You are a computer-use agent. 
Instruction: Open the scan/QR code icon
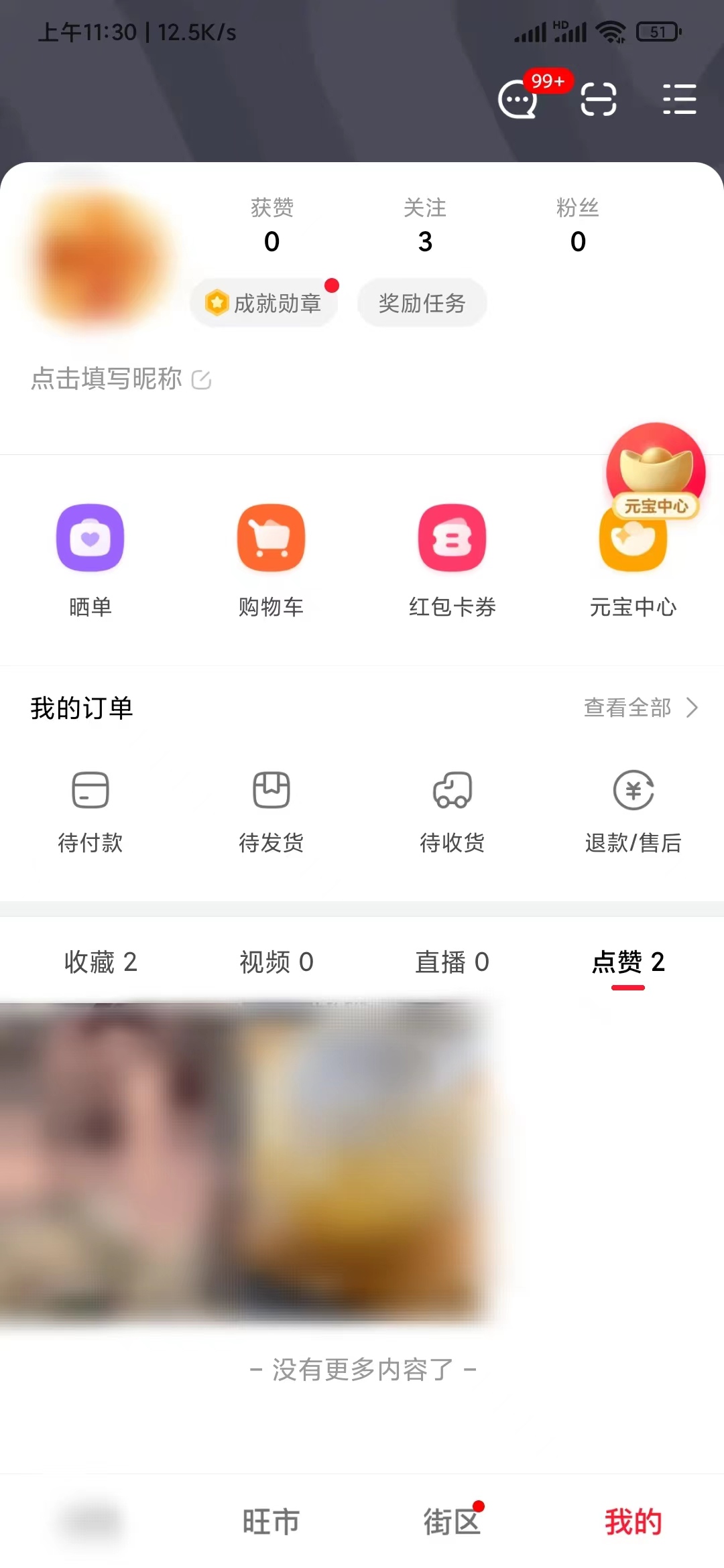[x=598, y=99]
